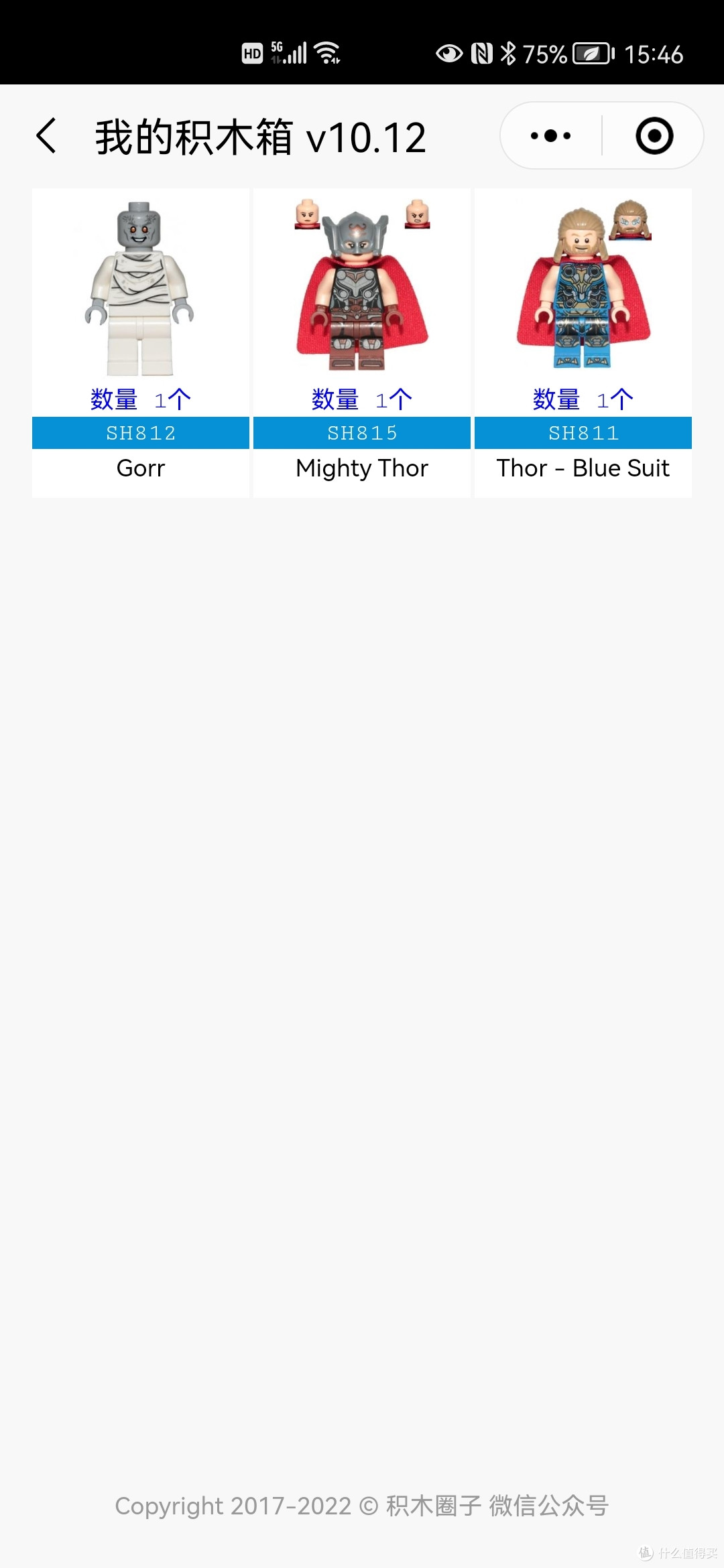The width and height of the screenshot is (724, 1568).
Task: Open the Thor - Blue Suit SH811 card
Action: coord(583,342)
